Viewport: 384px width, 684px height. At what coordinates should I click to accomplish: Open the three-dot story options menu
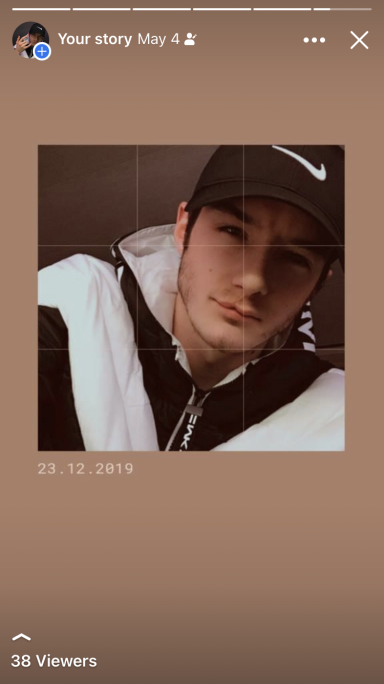click(314, 40)
